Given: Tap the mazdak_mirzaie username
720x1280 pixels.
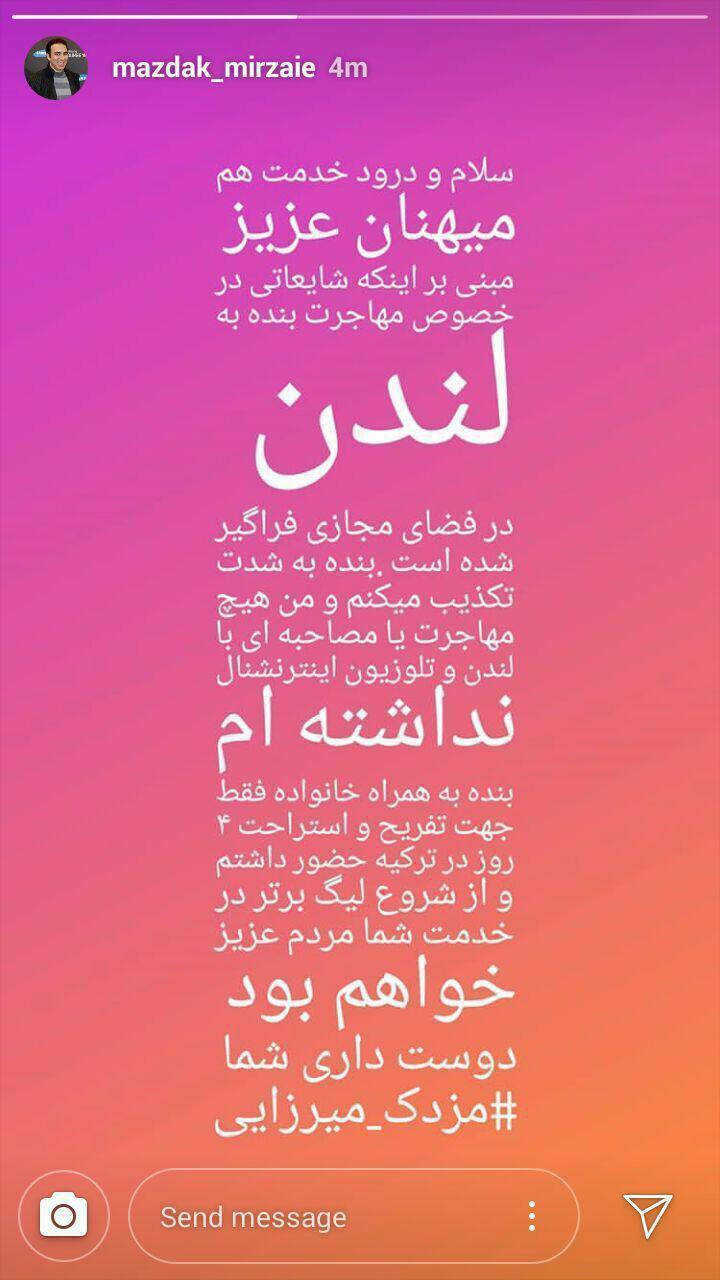Looking at the screenshot, I should (x=213, y=68).
